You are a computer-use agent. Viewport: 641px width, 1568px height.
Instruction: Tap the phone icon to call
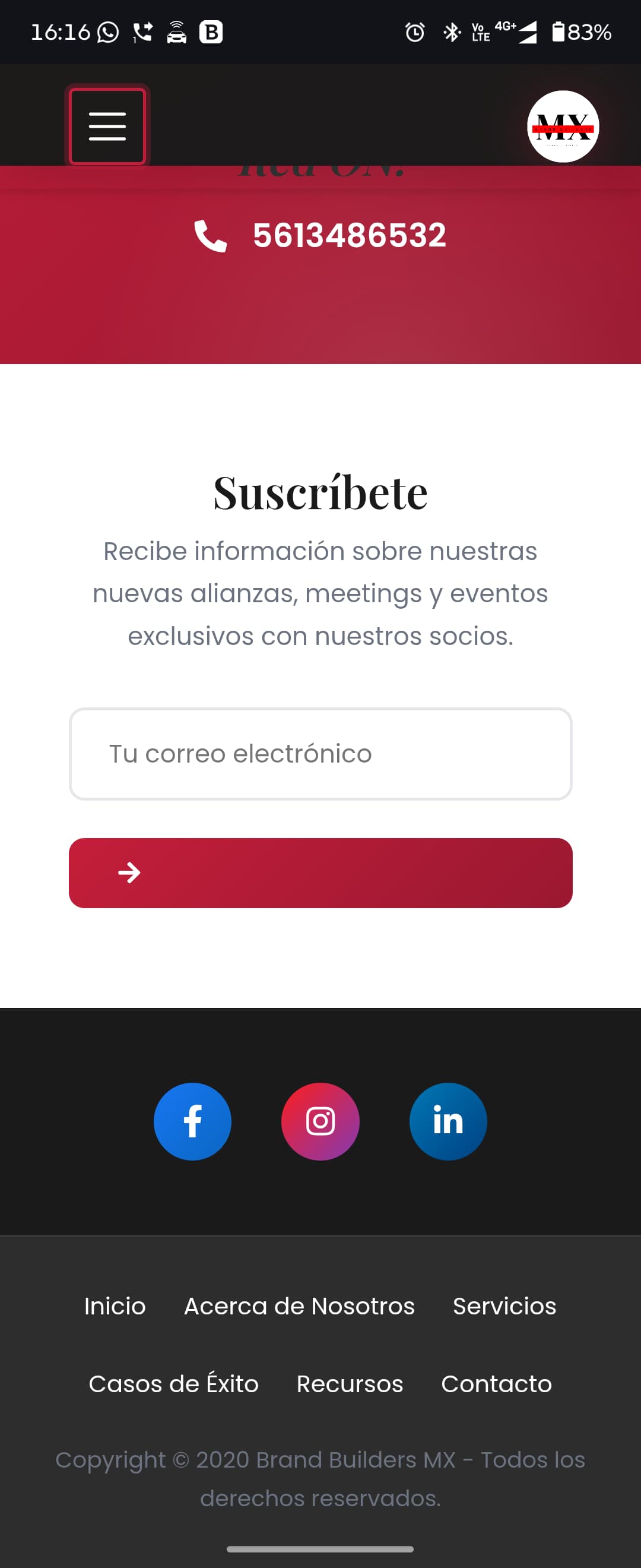210,236
